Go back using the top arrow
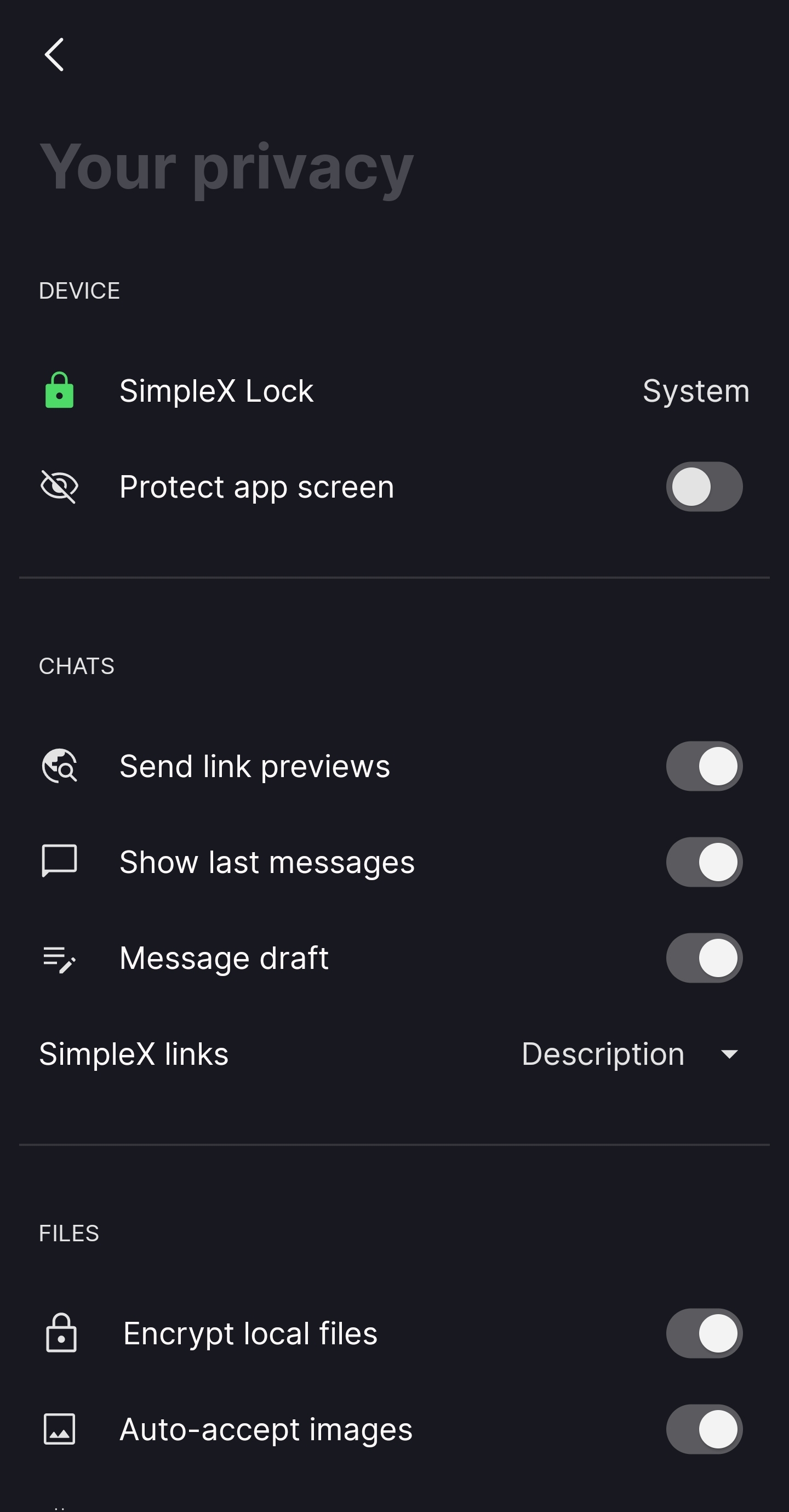 pyautogui.click(x=54, y=55)
